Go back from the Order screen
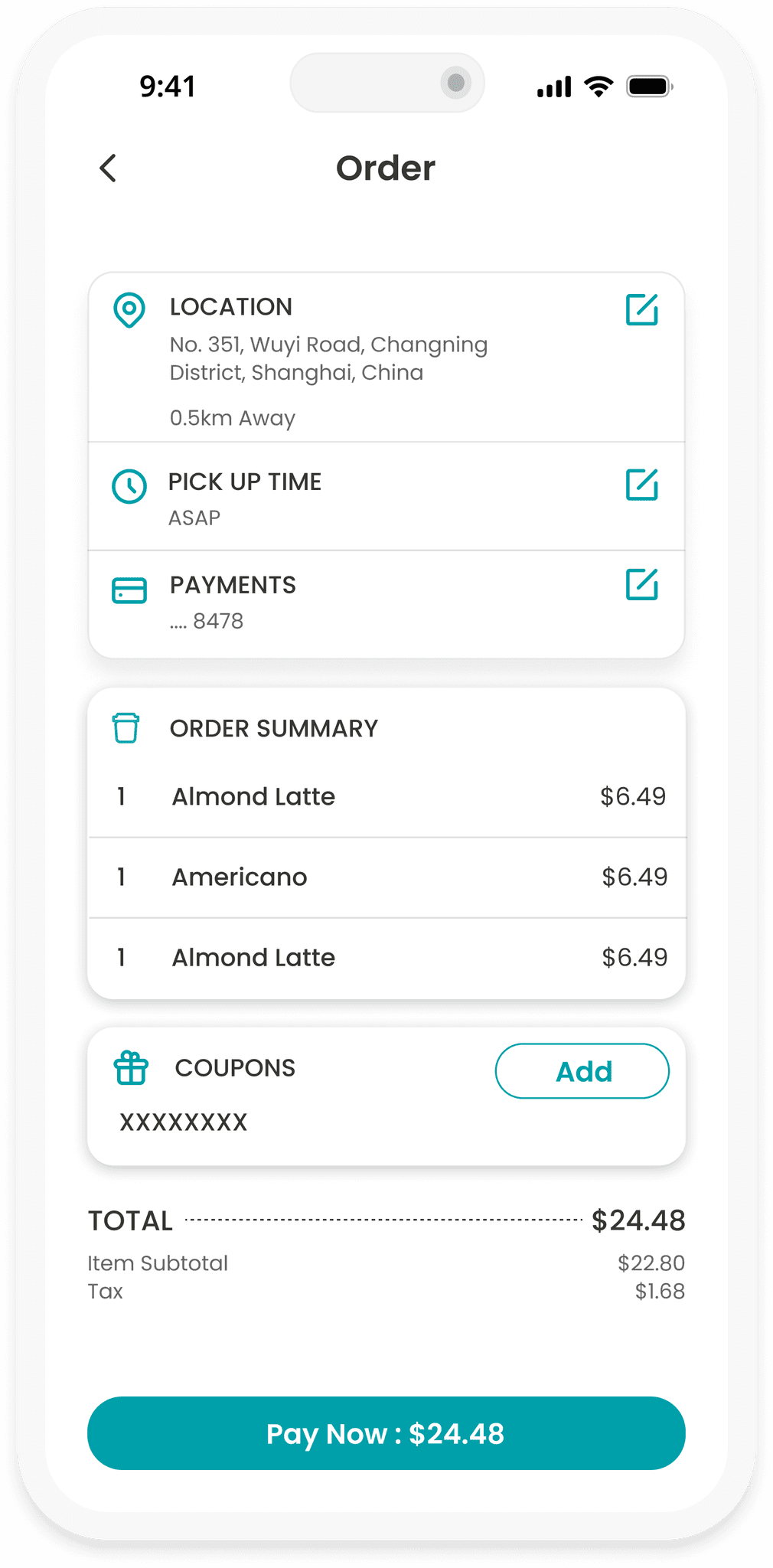Image resolution: width=773 pixels, height=1568 pixels. pyautogui.click(x=108, y=168)
